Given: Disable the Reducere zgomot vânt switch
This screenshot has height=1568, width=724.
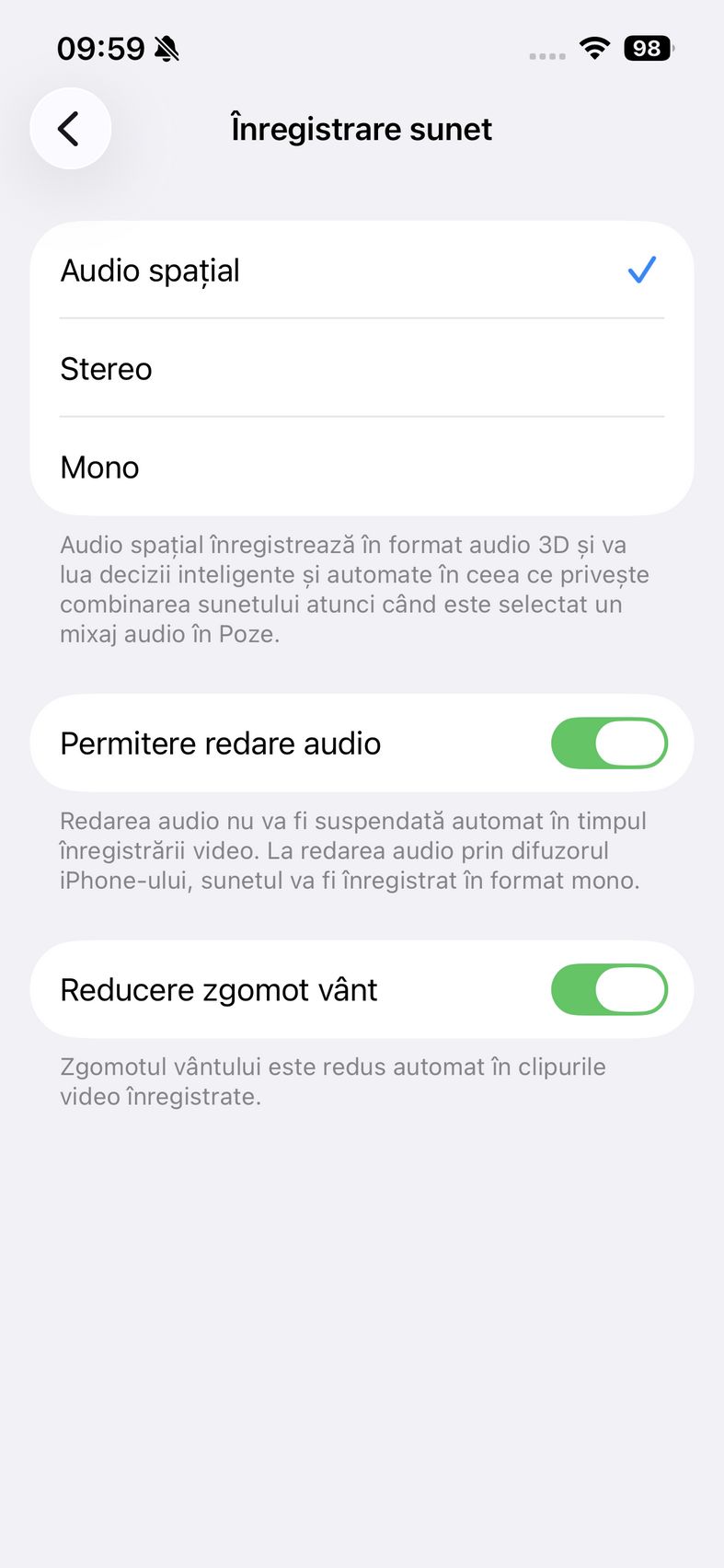Looking at the screenshot, I should 609,990.
